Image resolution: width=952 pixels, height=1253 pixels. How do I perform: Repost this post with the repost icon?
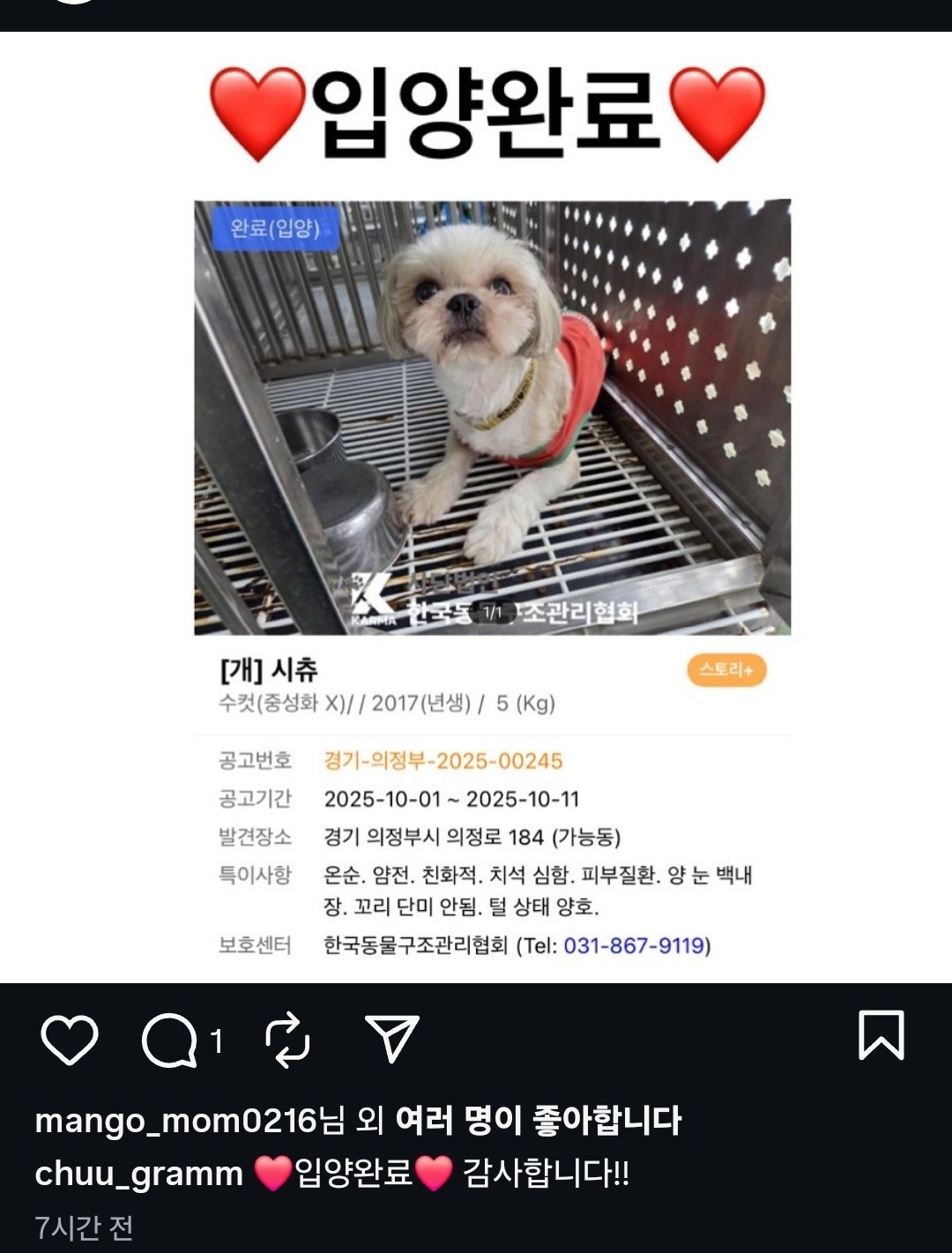(287, 1040)
